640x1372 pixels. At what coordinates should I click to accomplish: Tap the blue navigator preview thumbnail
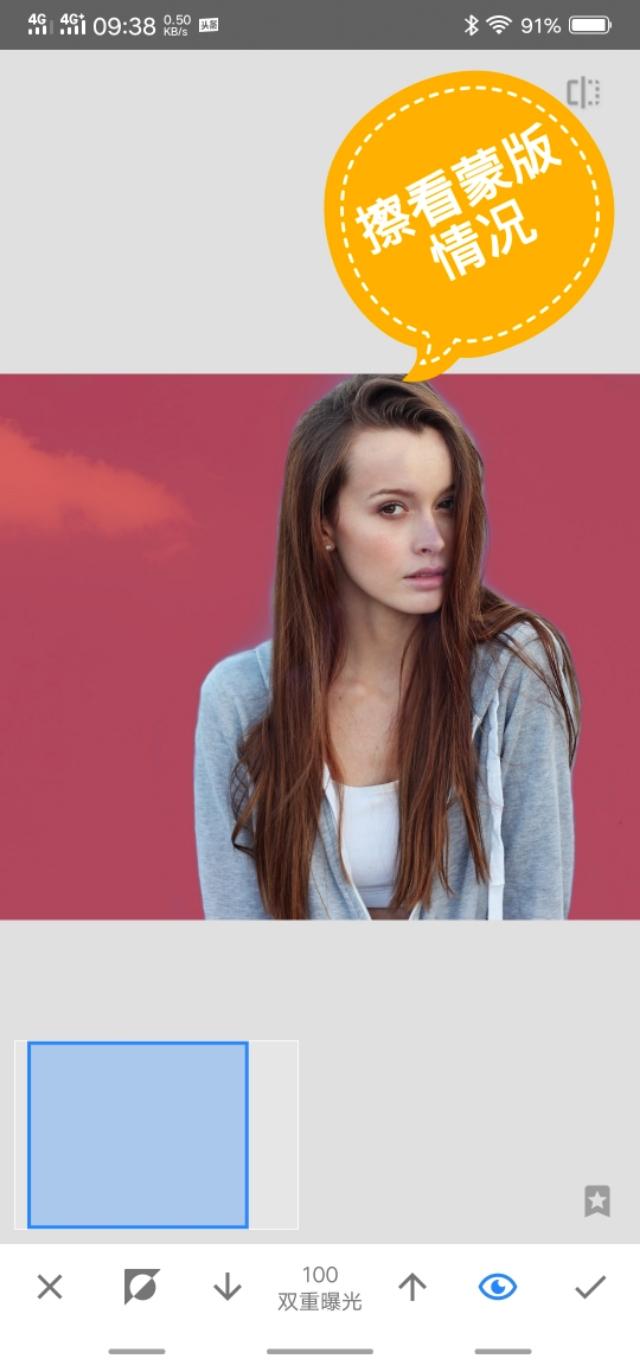(x=138, y=1134)
